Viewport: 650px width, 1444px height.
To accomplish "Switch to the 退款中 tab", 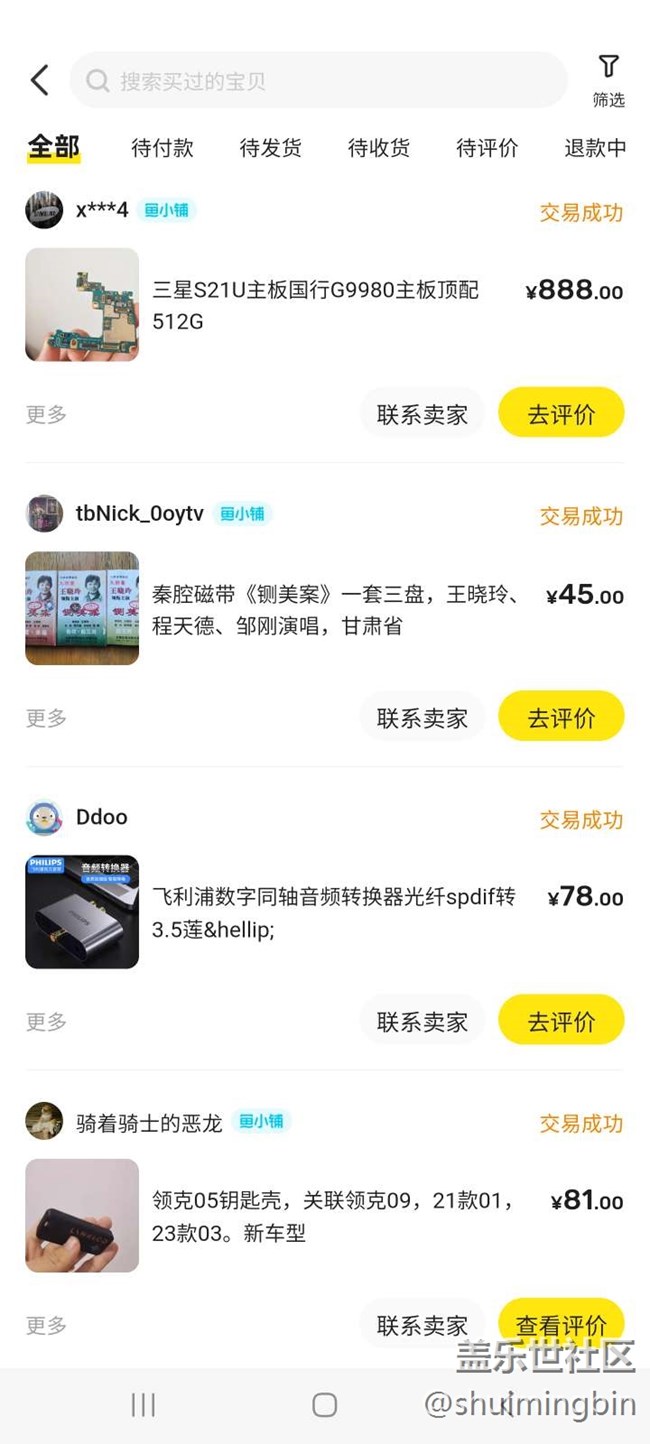I will coord(595,148).
